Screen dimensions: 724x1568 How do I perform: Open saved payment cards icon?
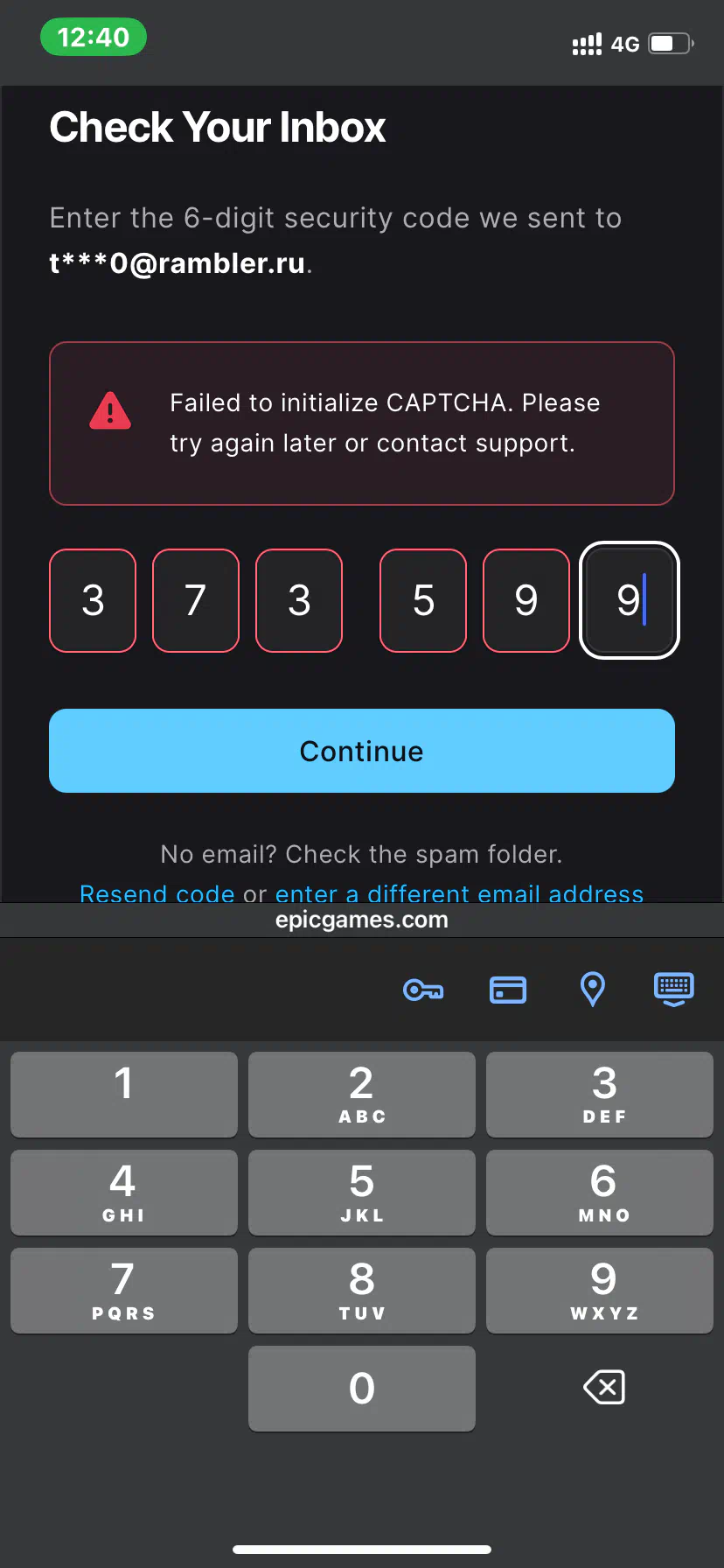[x=508, y=990]
